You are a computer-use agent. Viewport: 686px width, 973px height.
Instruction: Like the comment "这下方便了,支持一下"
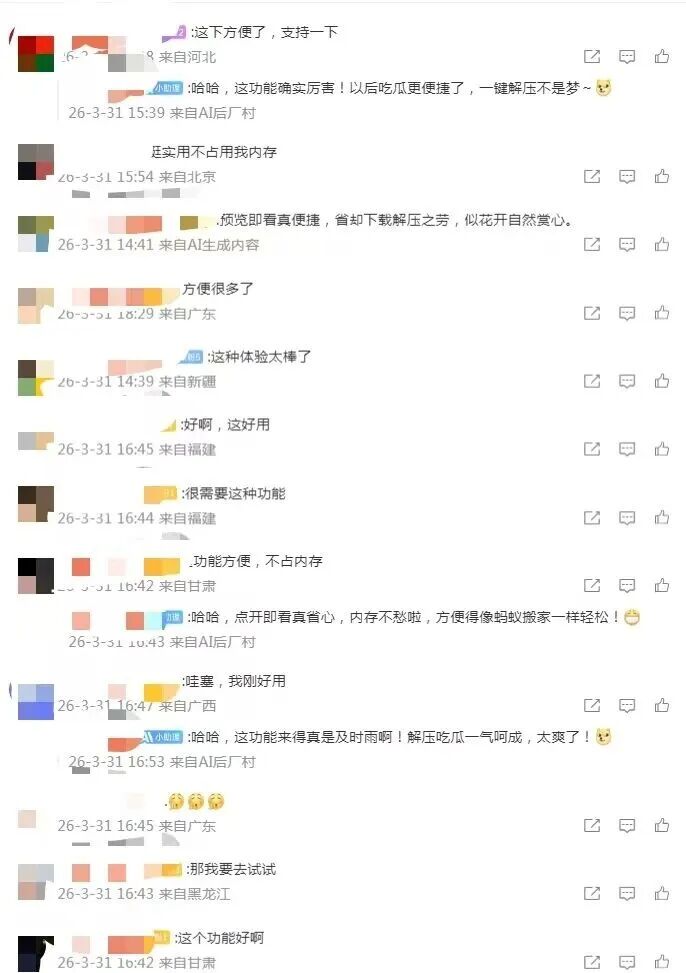[661, 57]
